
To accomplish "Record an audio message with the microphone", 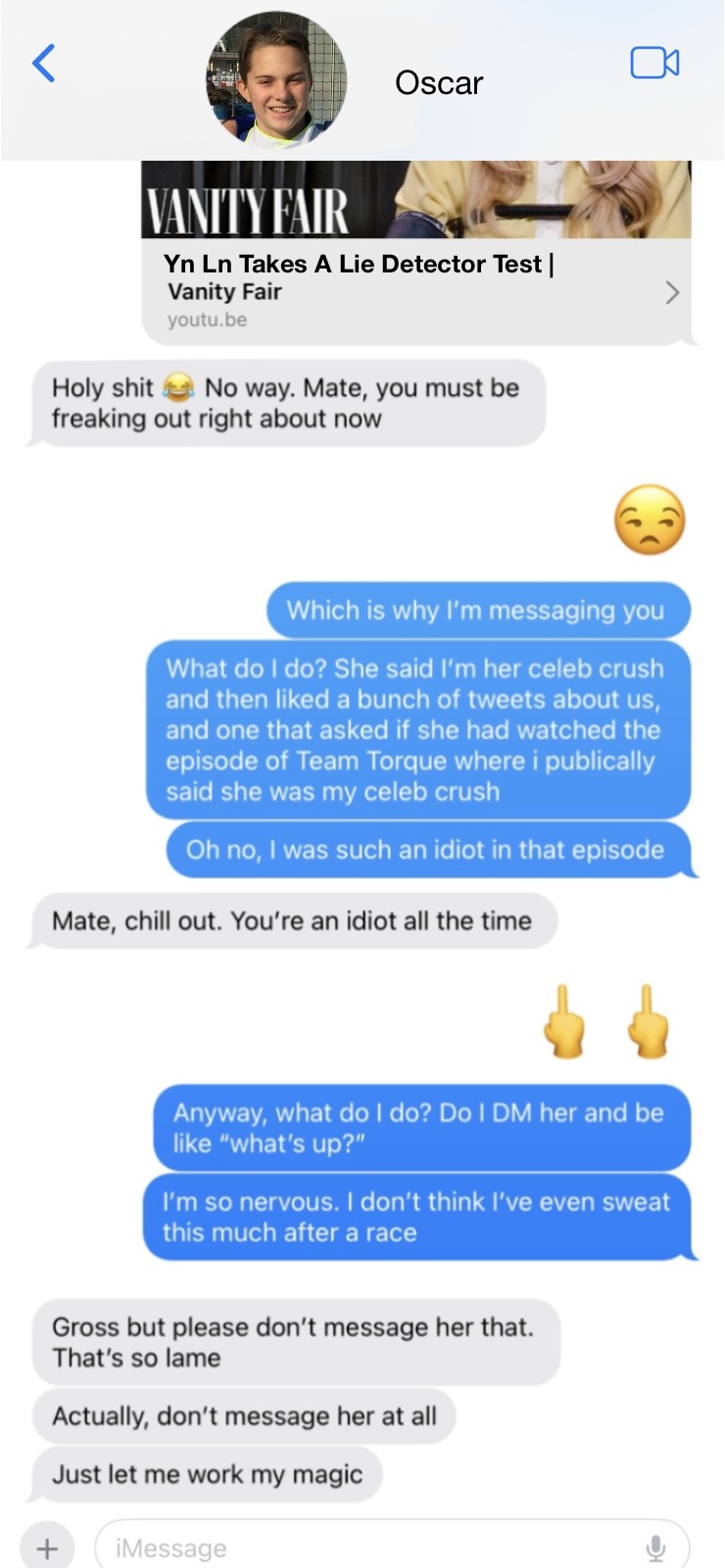I will [x=655, y=1547].
